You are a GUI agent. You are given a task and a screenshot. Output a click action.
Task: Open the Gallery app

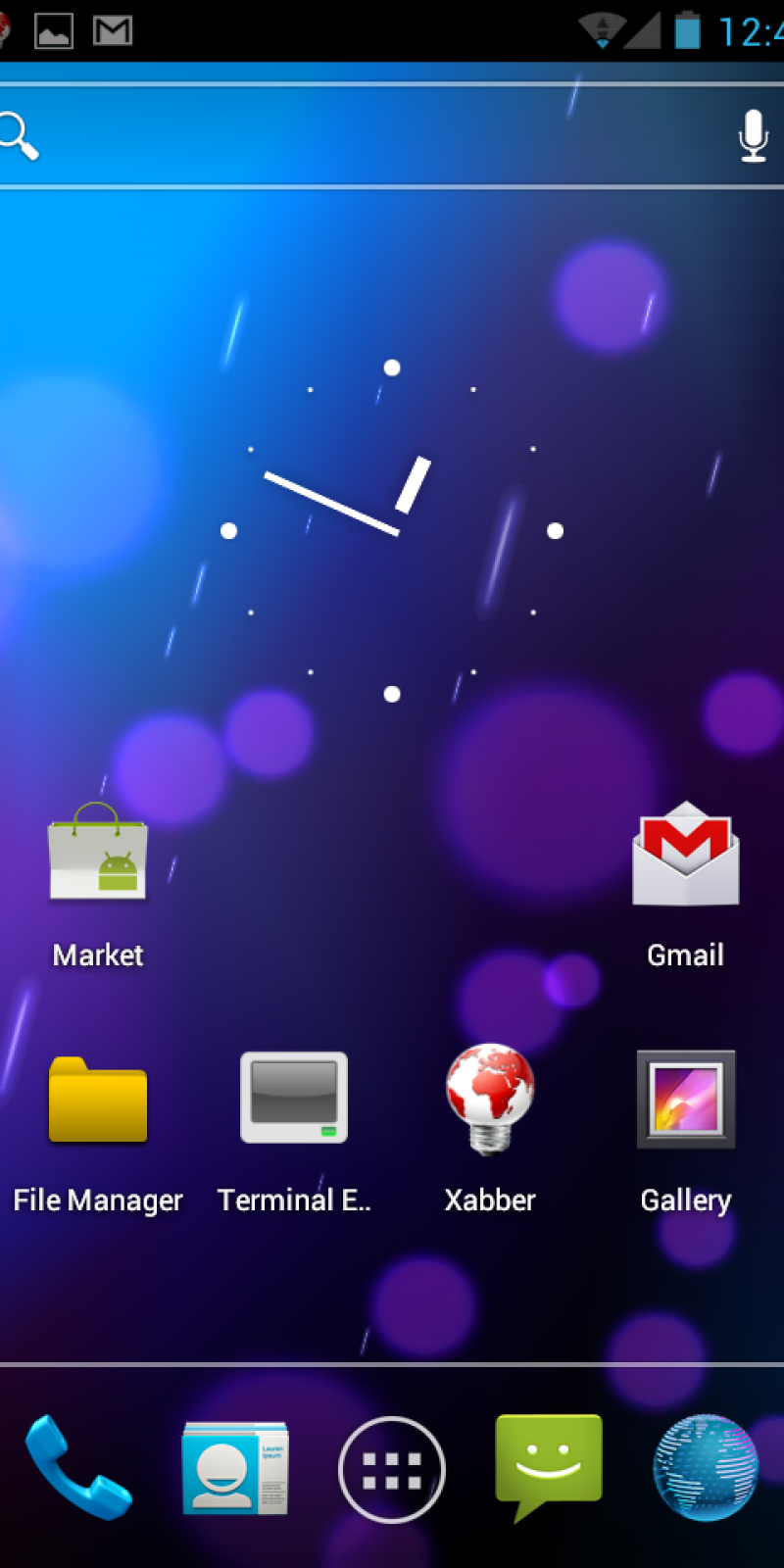point(685,1100)
